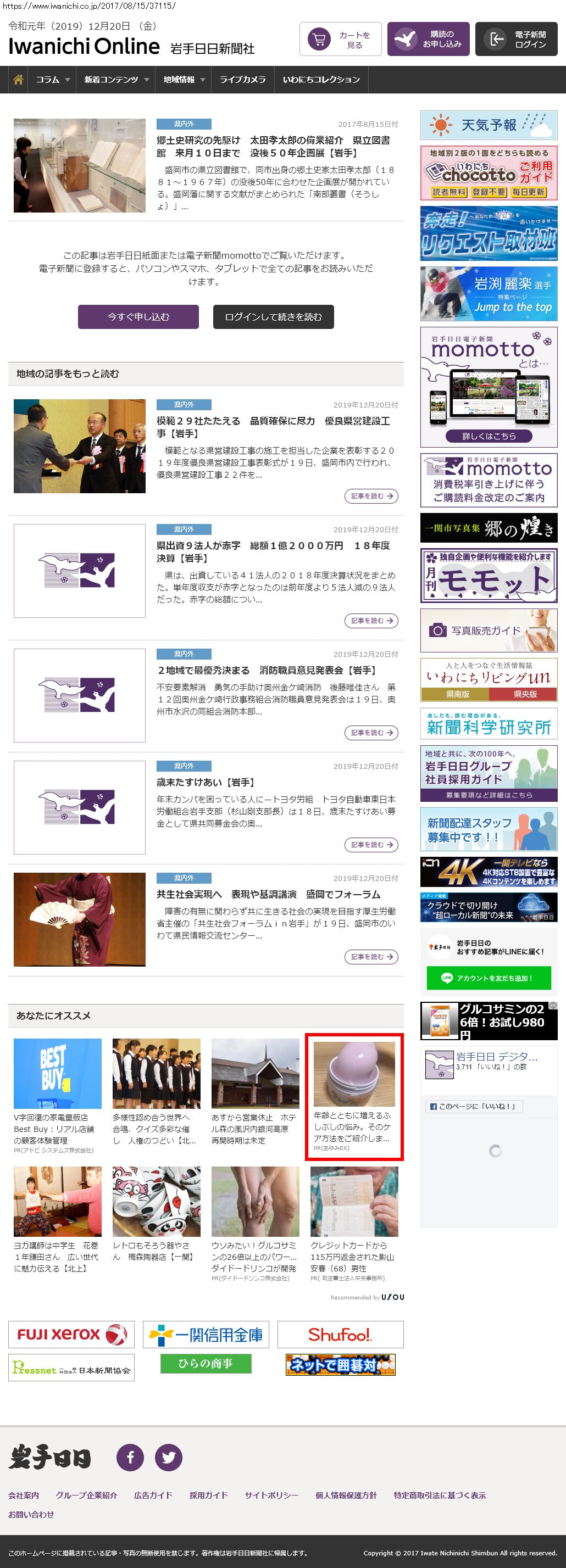Expand the コラム menu
Viewport: 566px width, 1568px height.
[x=52, y=80]
